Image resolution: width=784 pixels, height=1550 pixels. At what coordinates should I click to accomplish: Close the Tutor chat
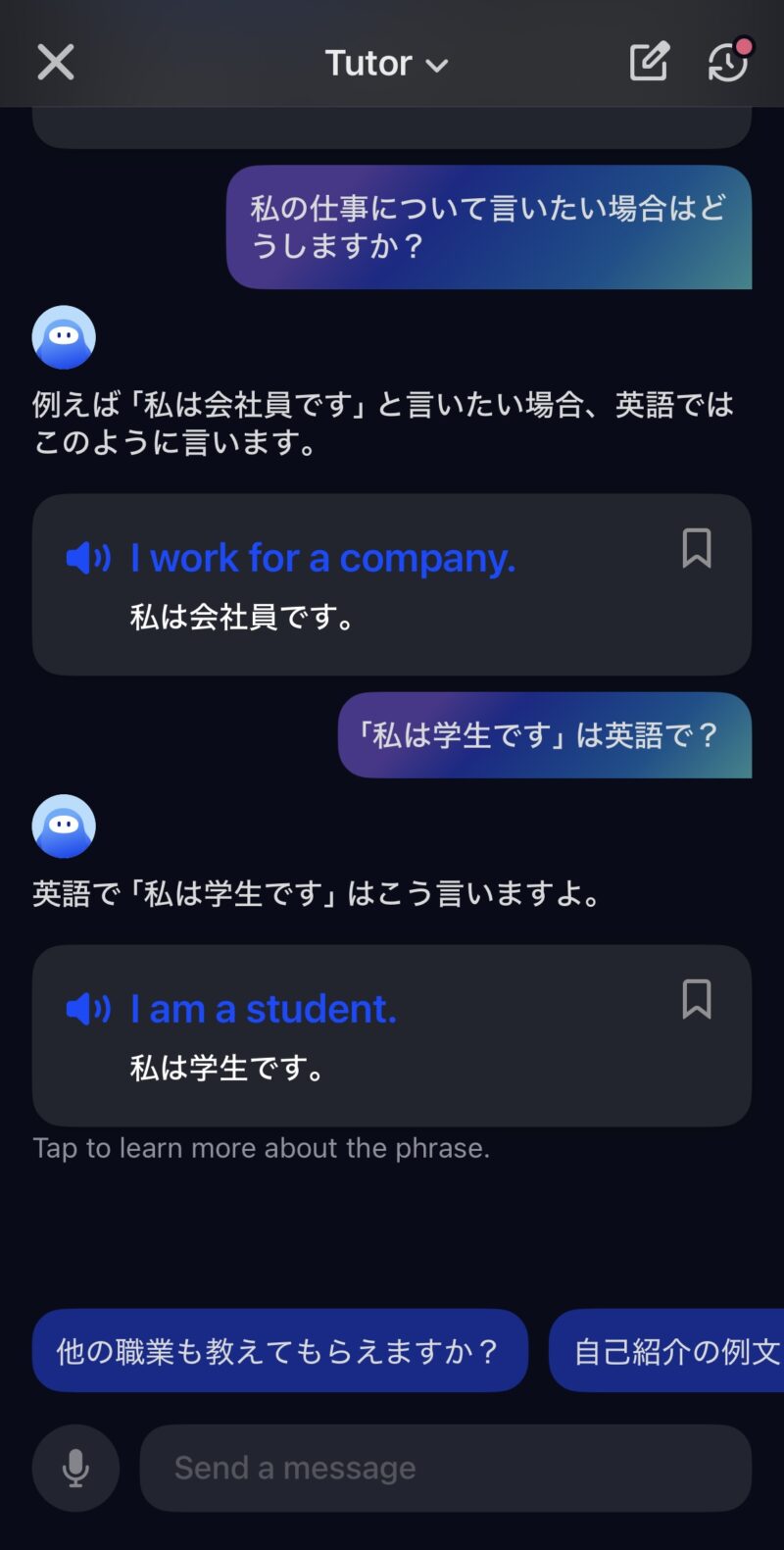pos(56,63)
